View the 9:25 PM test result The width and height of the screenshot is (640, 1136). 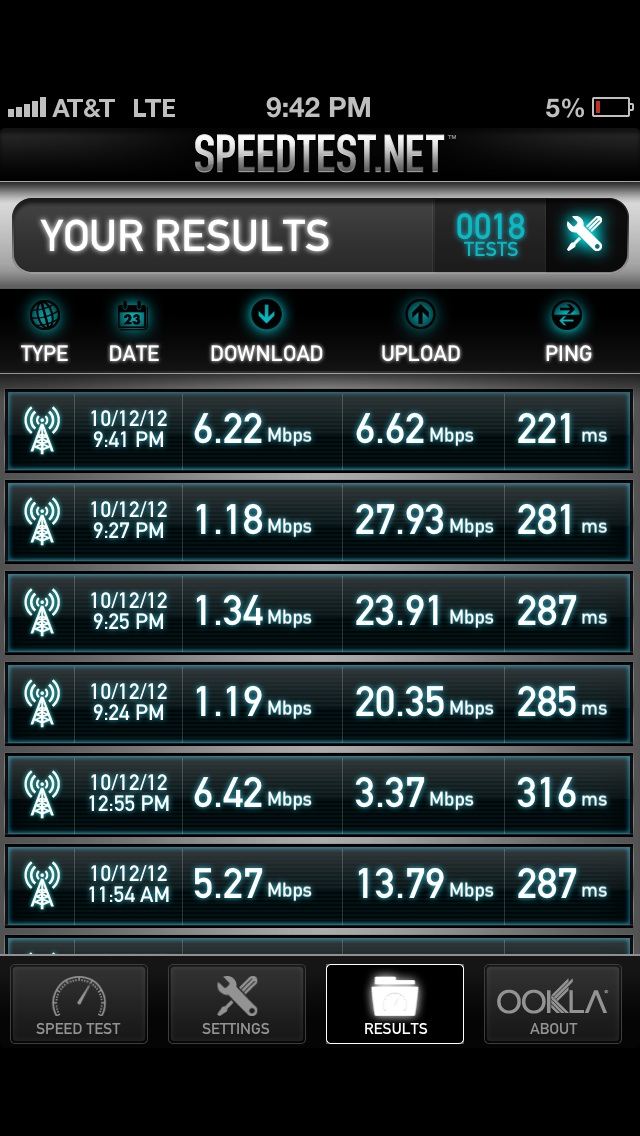click(x=319, y=613)
